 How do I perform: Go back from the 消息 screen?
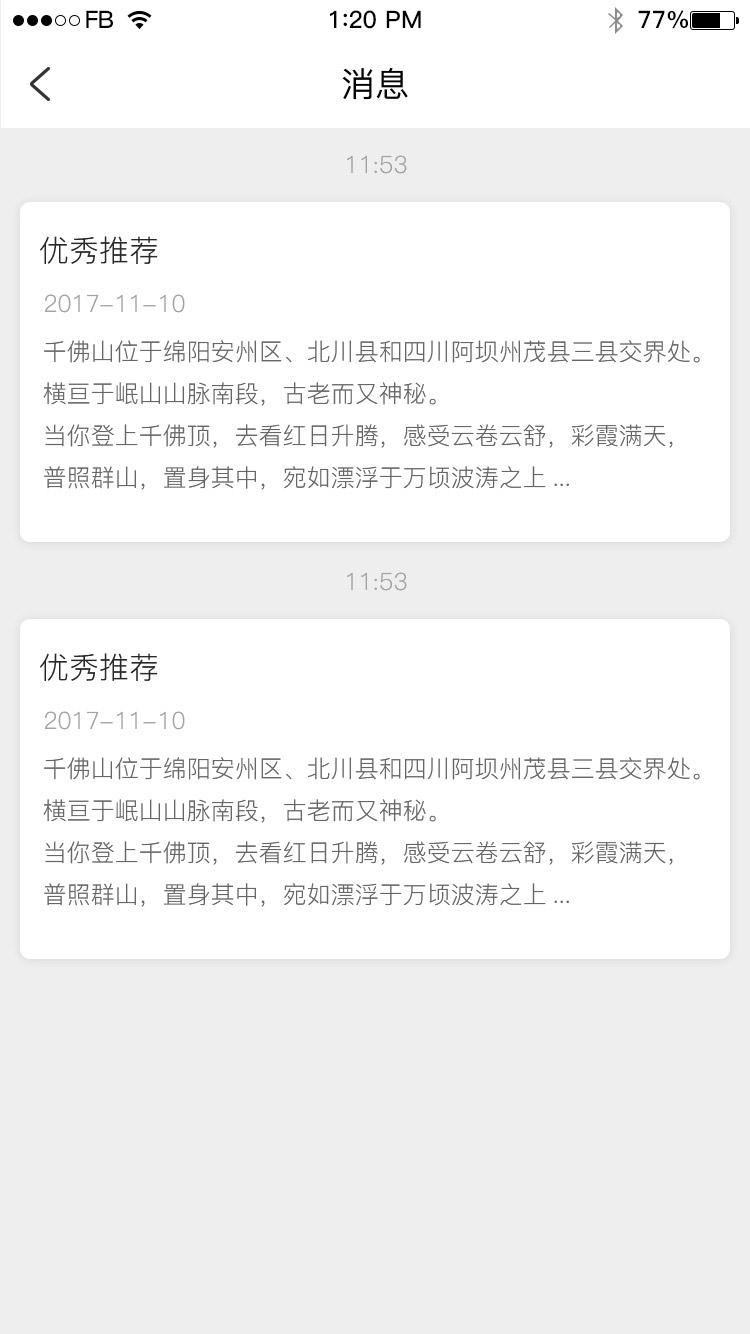point(40,85)
